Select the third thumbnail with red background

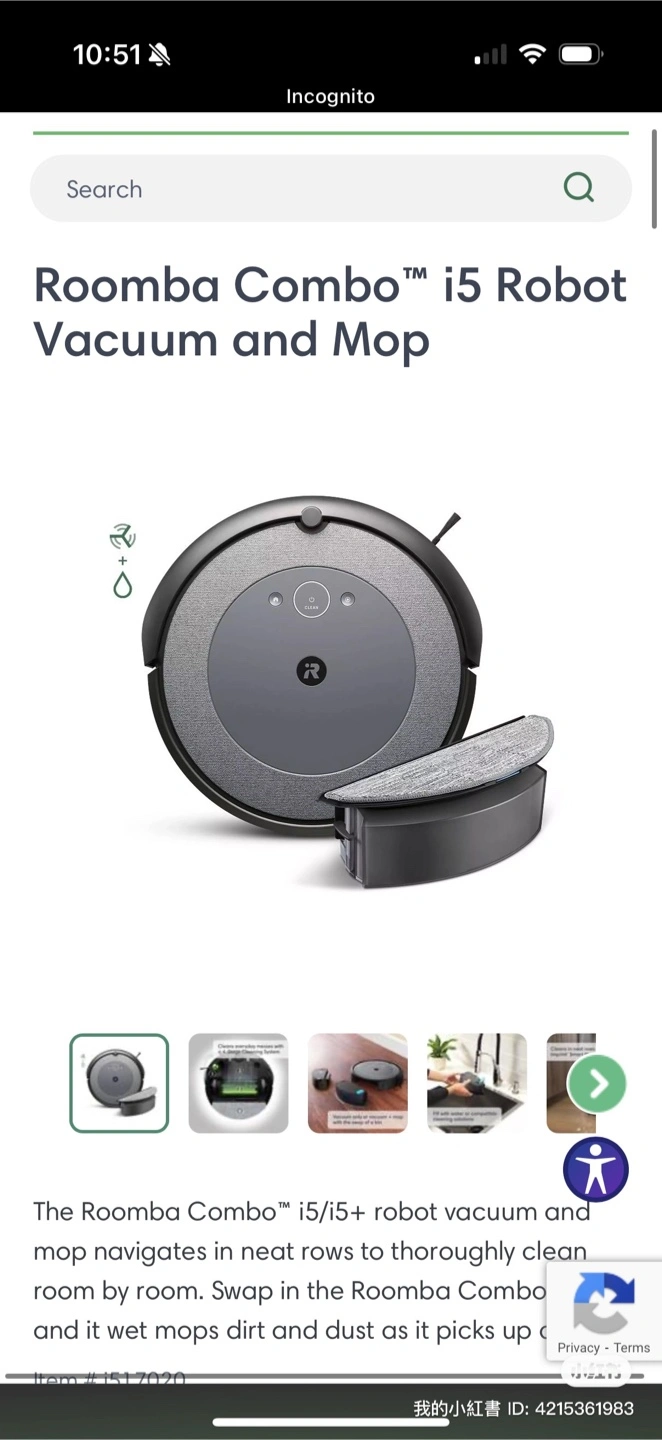tap(357, 1083)
